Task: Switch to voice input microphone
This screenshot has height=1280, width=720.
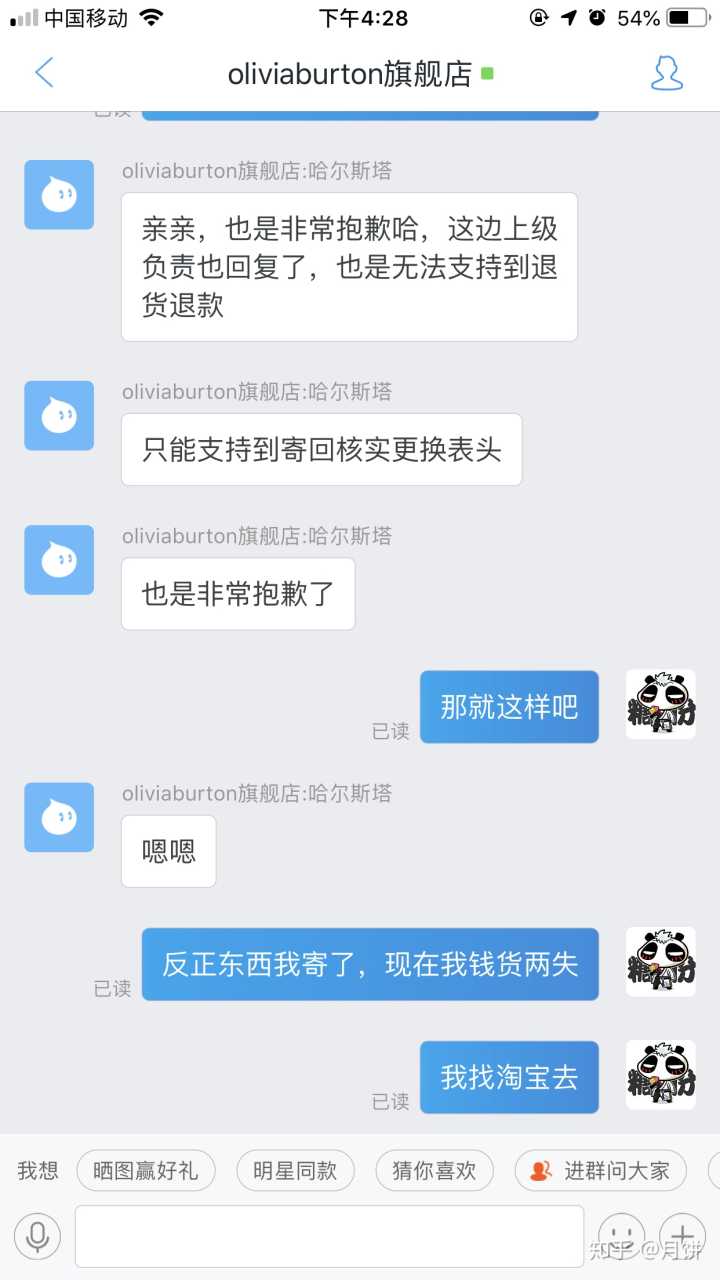Action: point(38,1237)
